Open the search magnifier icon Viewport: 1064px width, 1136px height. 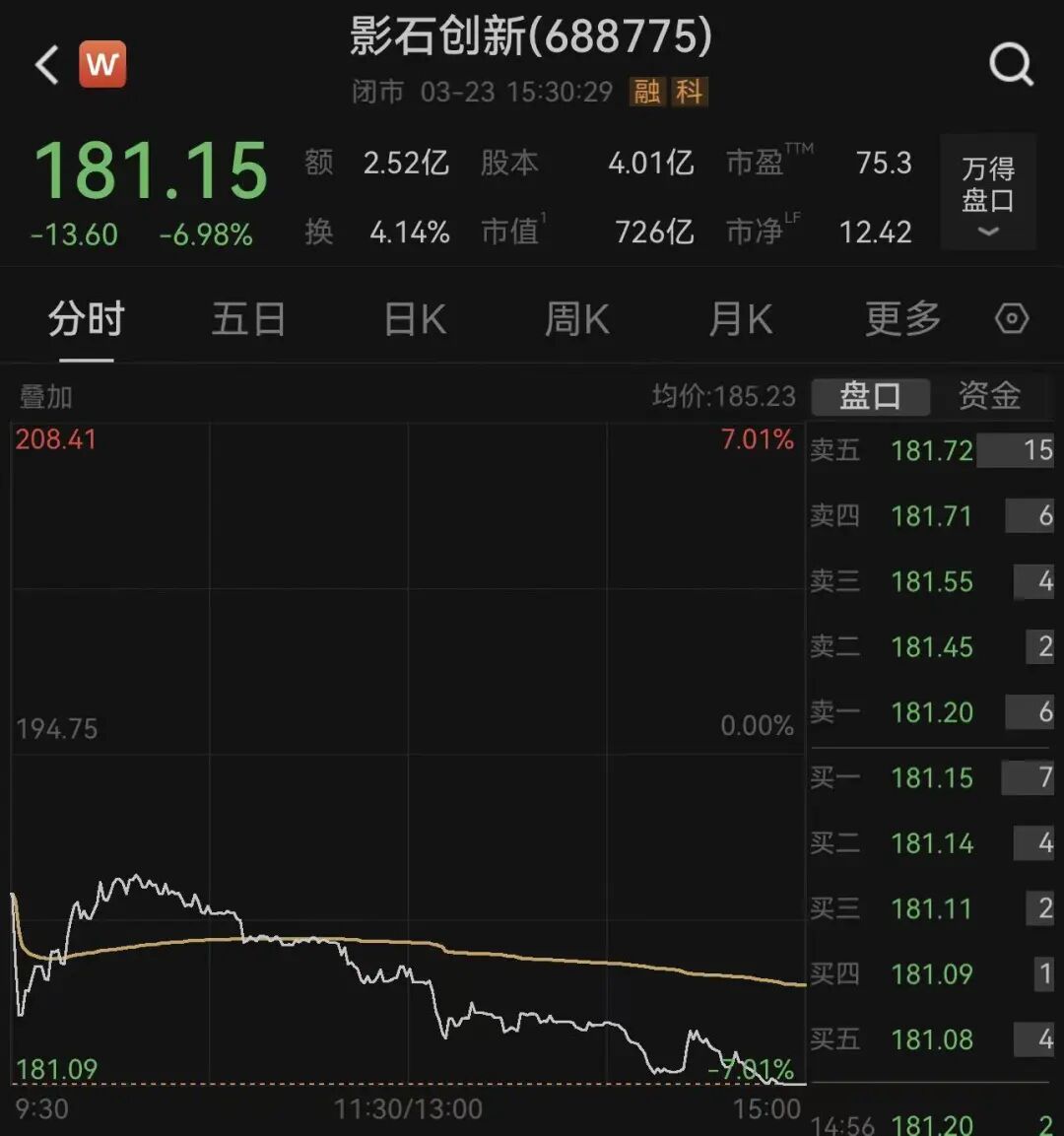(1011, 65)
